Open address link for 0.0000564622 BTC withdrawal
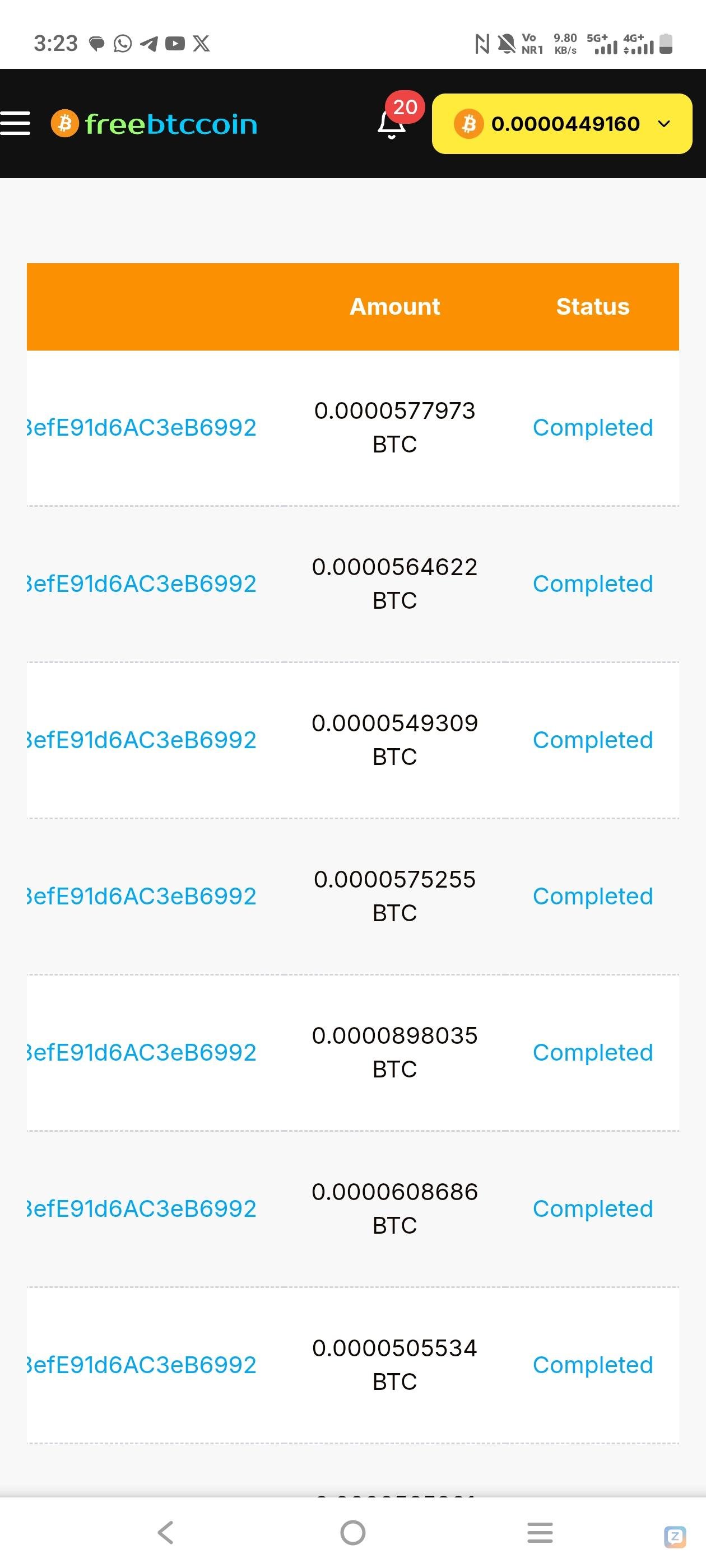This screenshot has width=706, height=1568. [141, 584]
